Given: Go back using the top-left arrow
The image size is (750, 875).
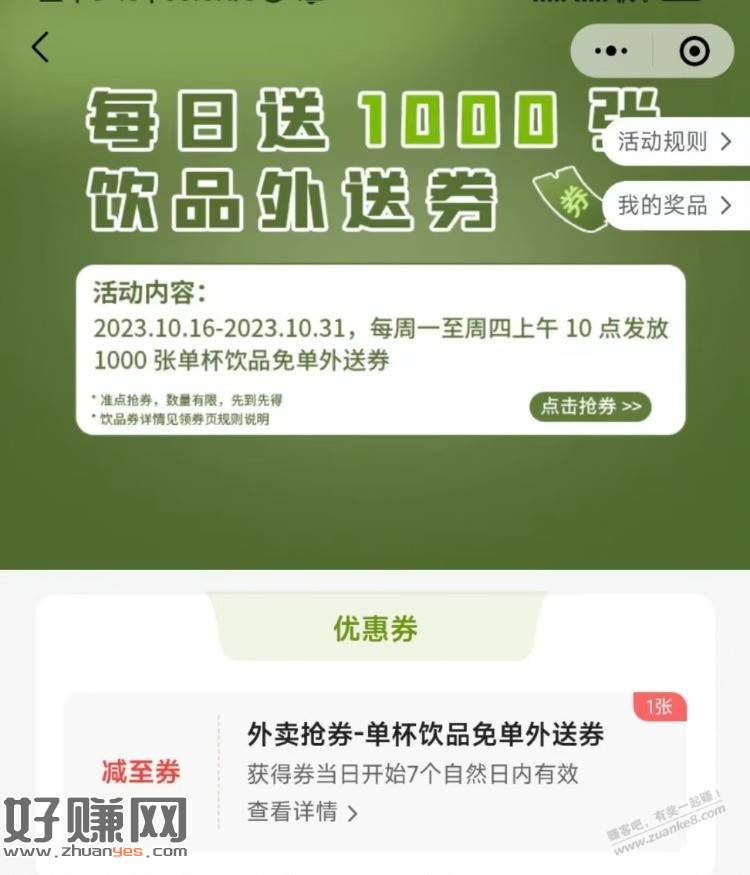Looking at the screenshot, I should tap(40, 47).
